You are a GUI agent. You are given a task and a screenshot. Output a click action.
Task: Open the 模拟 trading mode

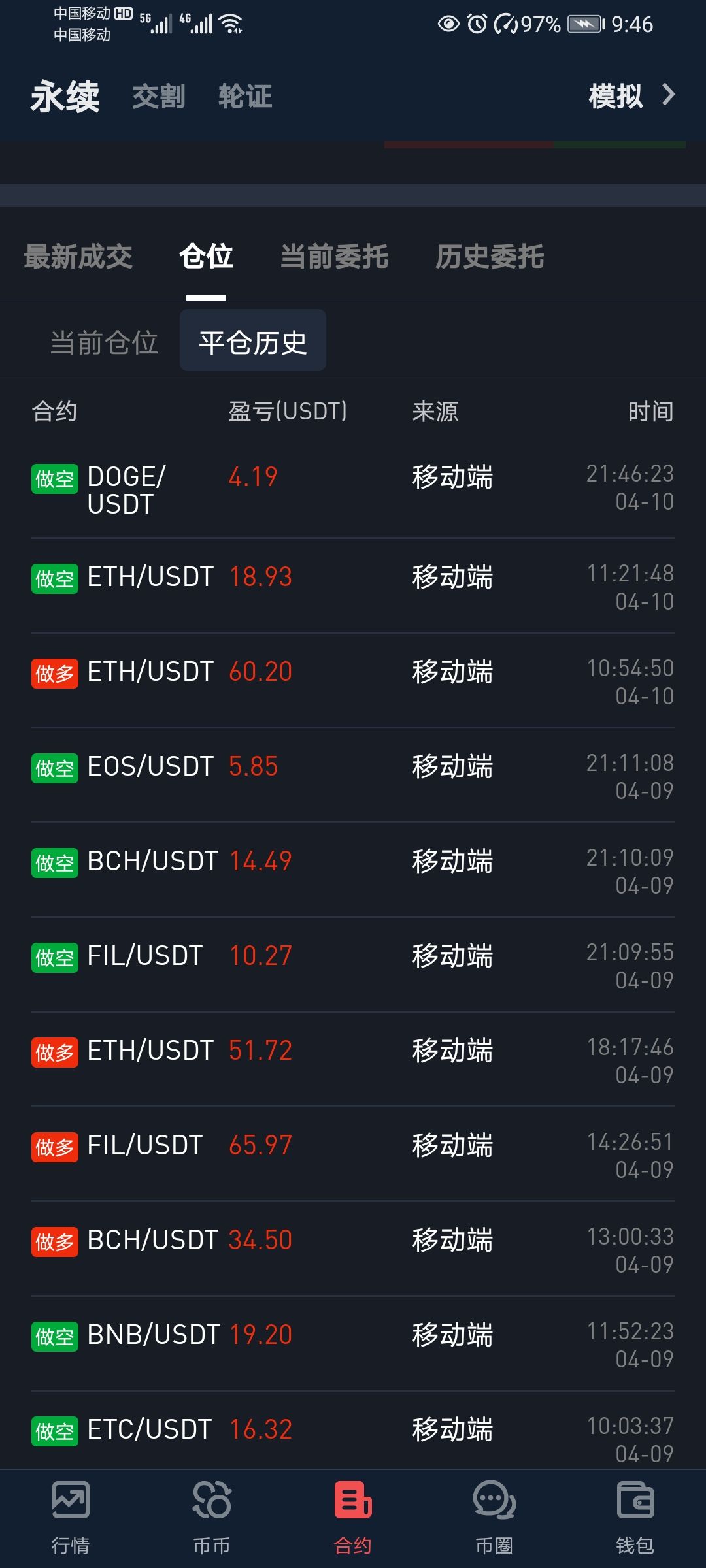tap(631, 96)
